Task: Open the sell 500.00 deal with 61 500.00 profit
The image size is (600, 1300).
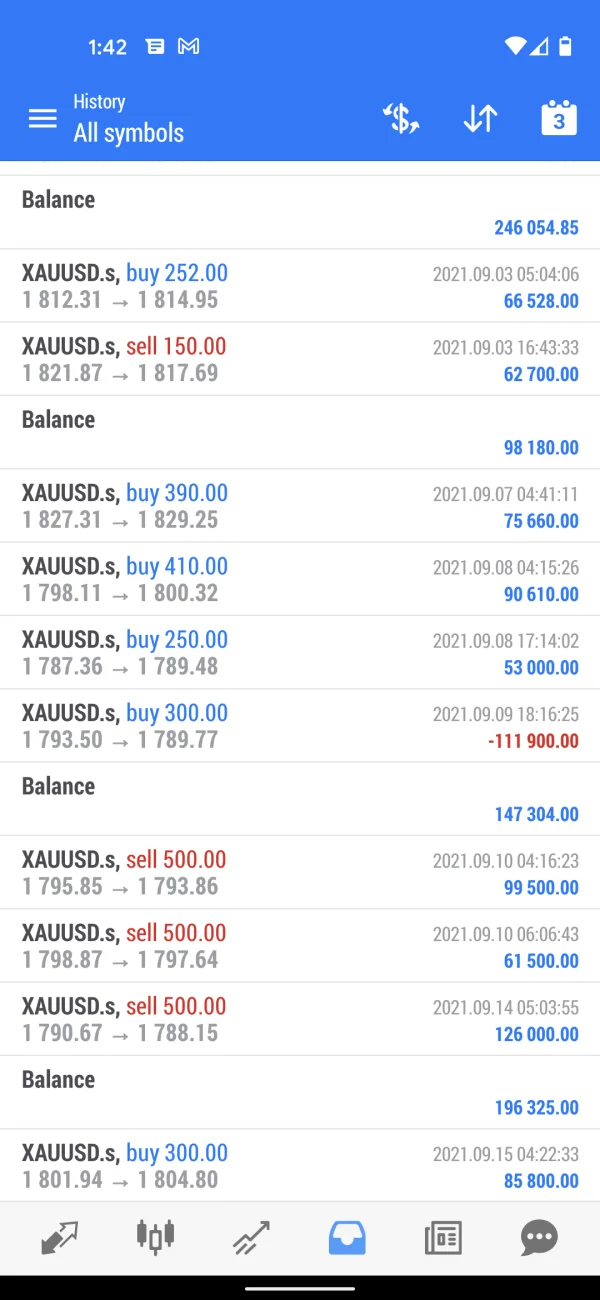Action: [300, 946]
